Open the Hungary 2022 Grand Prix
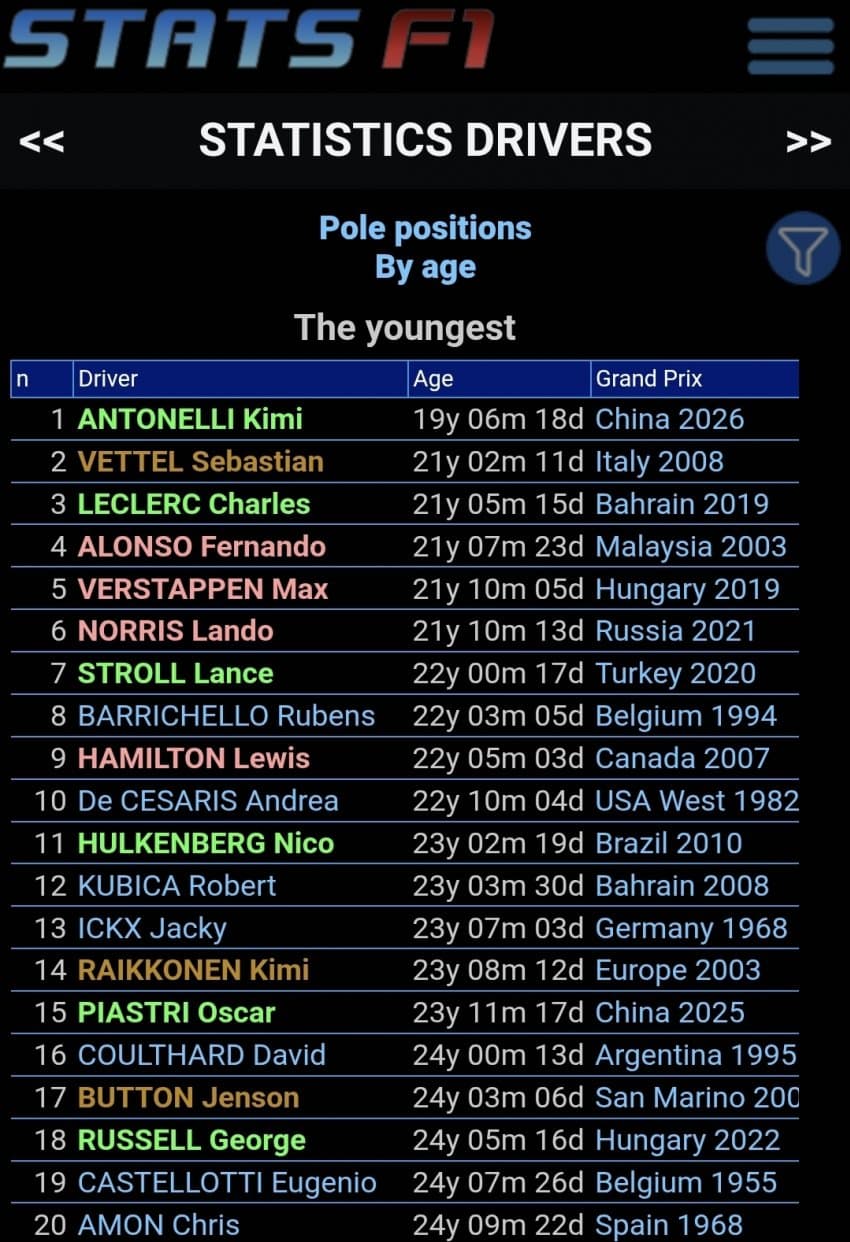This screenshot has width=850, height=1242. pyautogui.click(x=686, y=1140)
